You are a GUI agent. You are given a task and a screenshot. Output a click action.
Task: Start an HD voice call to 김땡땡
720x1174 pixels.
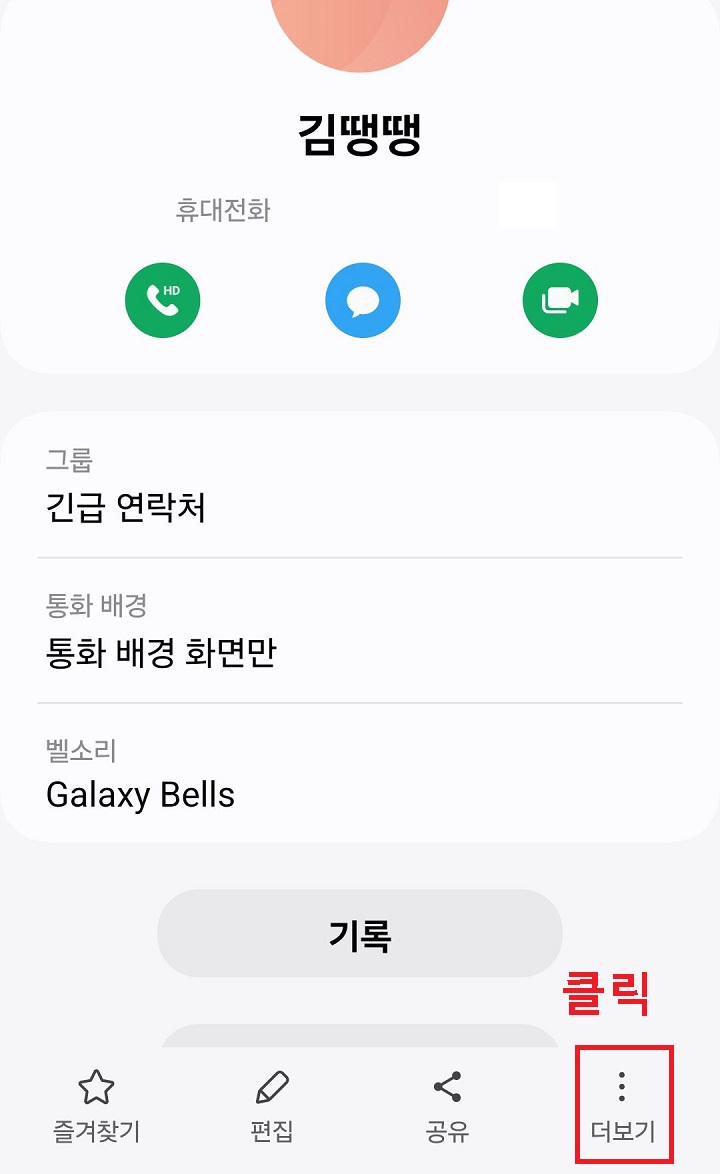[x=162, y=300]
